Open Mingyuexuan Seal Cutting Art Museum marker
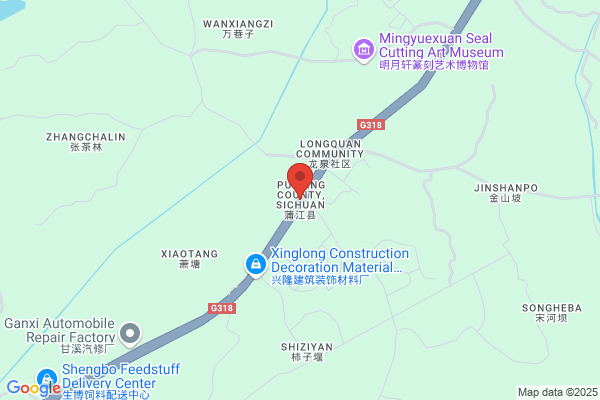This screenshot has width=600, height=400. [364, 50]
